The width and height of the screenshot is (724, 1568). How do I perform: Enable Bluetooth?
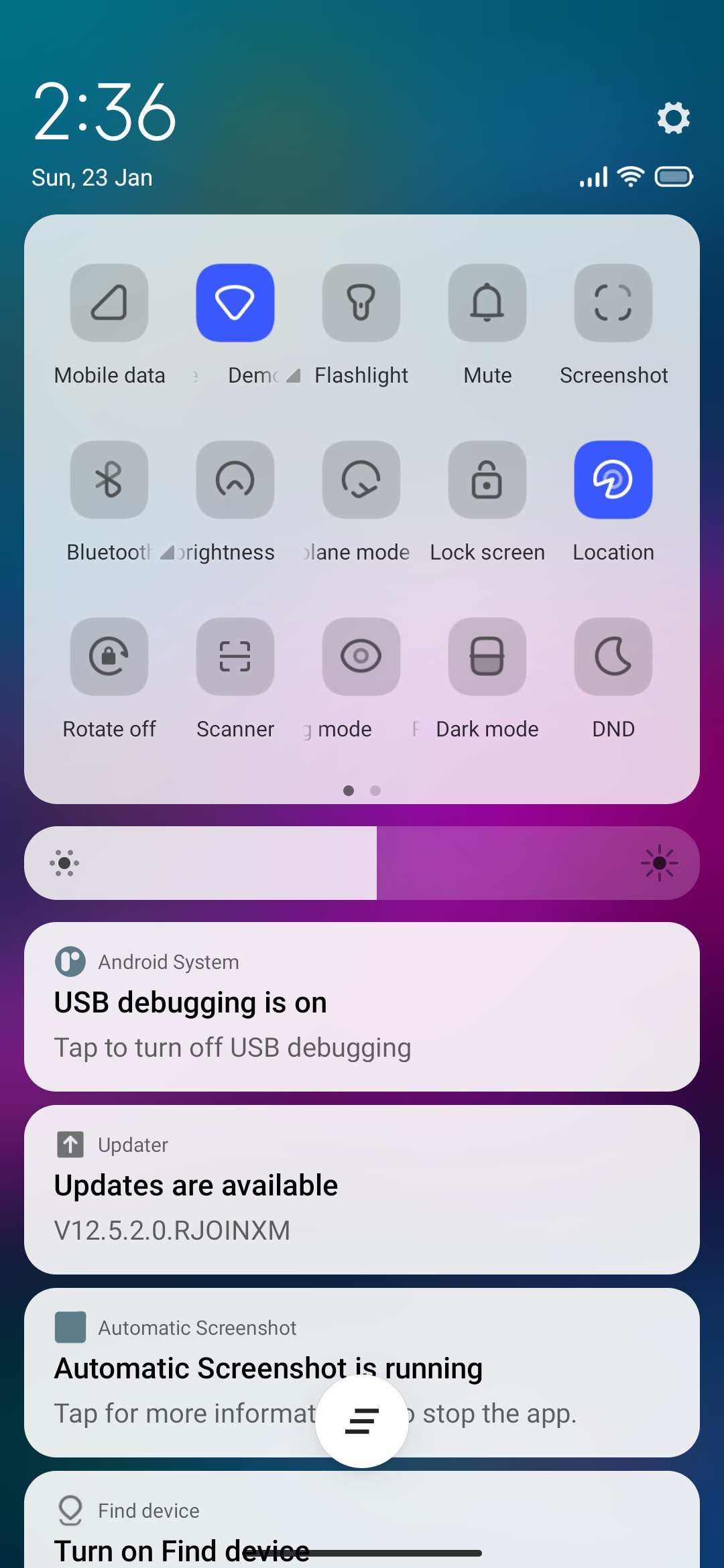pyautogui.click(x=109, y=480)
